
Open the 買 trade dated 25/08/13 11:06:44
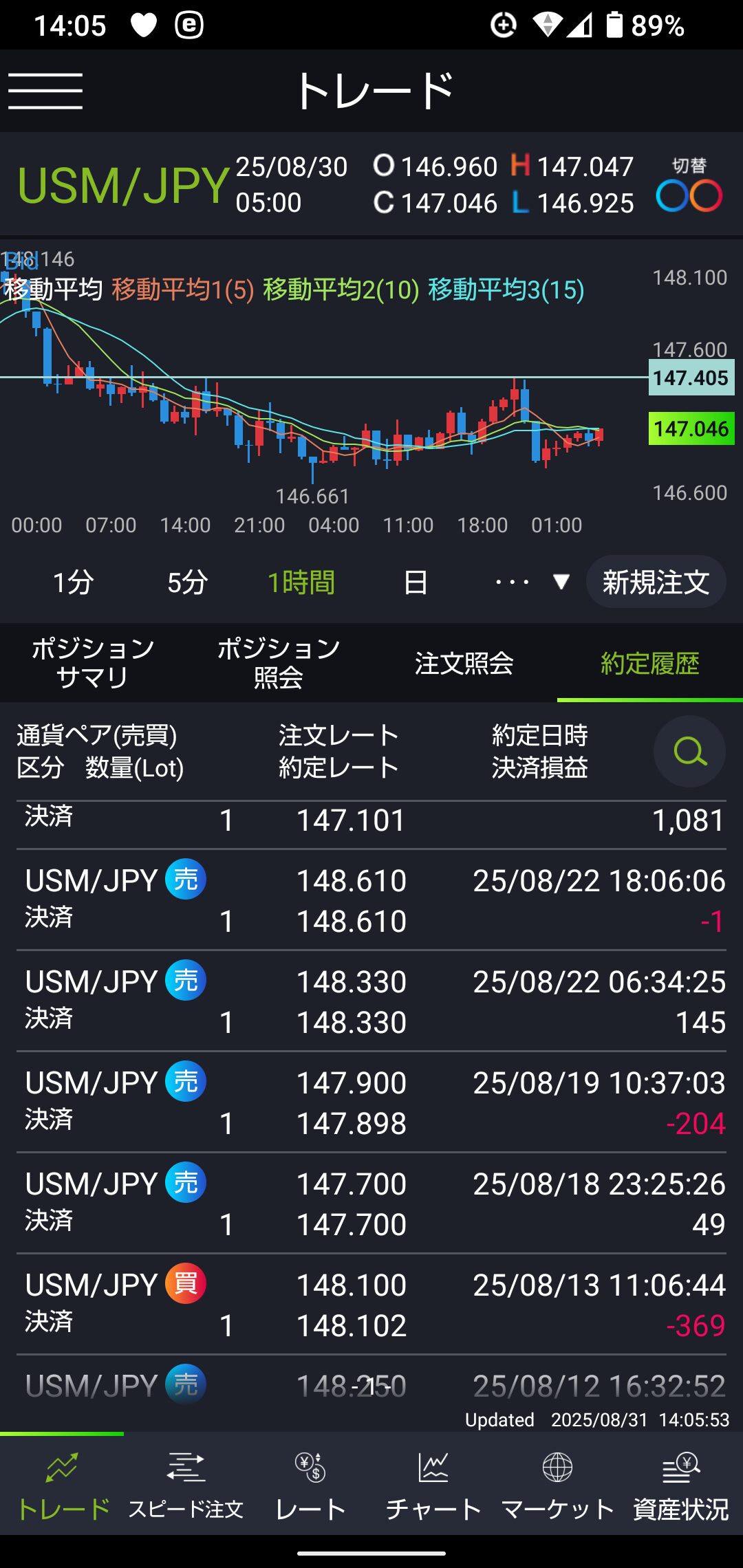tap(371, 1305)
